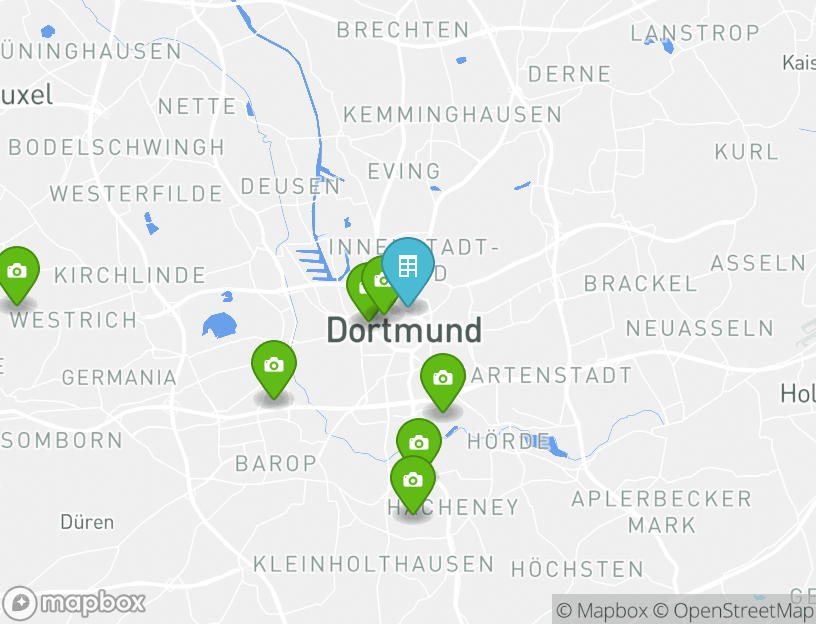
Task: Select the camera pin on Hacheney
Action: click(x=413, y=481)
